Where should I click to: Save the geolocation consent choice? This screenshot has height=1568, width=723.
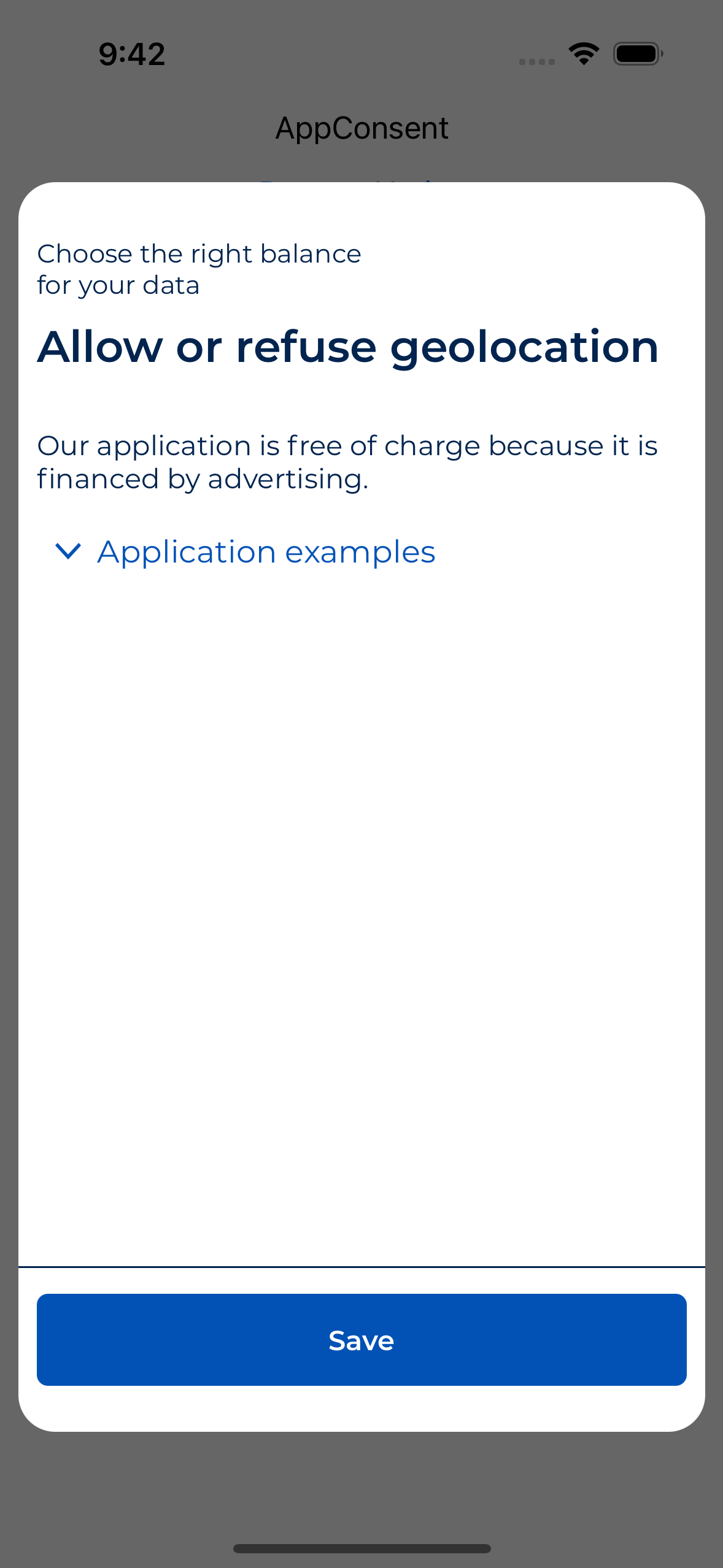pos(361,1340)
